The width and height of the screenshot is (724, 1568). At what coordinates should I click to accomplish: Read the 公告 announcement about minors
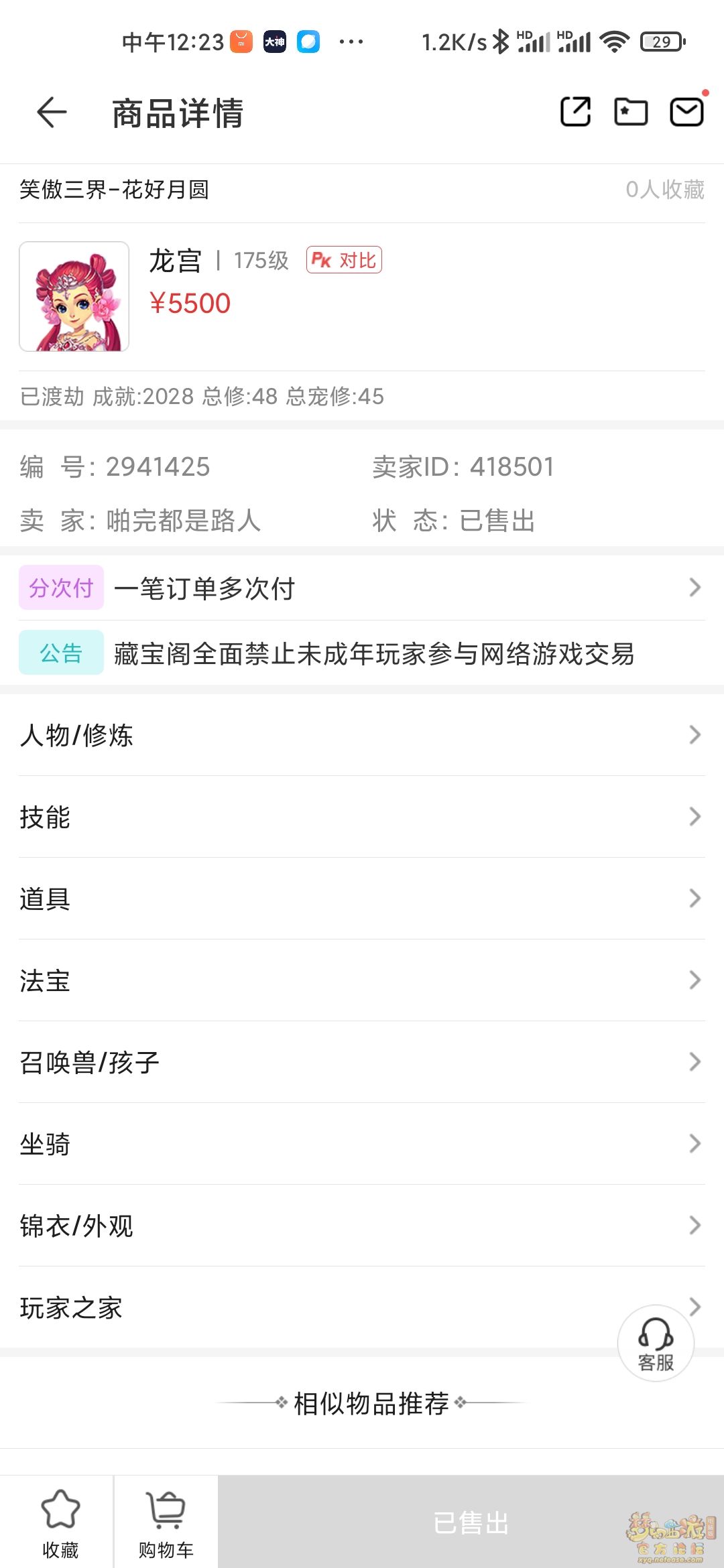click(362, 653)
